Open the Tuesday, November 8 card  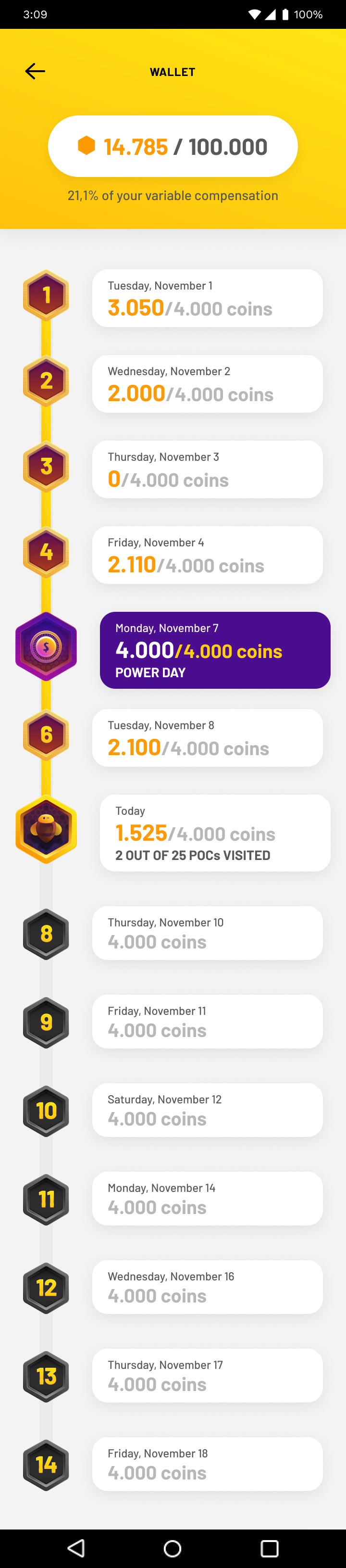(x=207, y=738)
